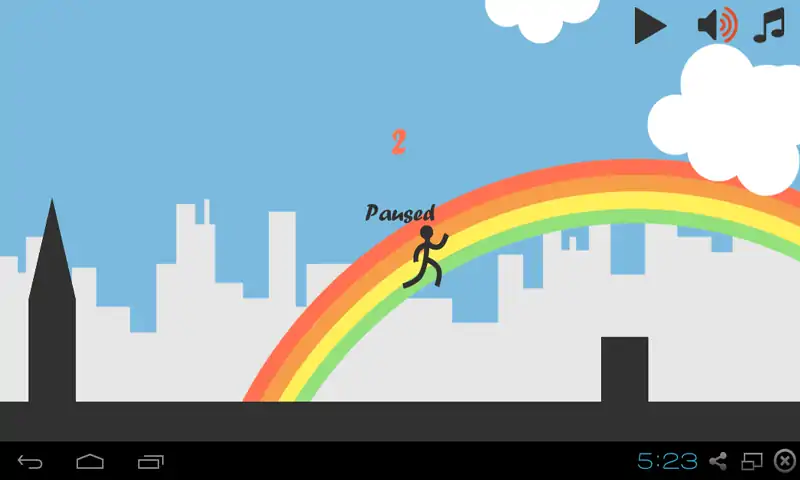
Task: Resume the paused game with the play button
Action: coord(650,26)
